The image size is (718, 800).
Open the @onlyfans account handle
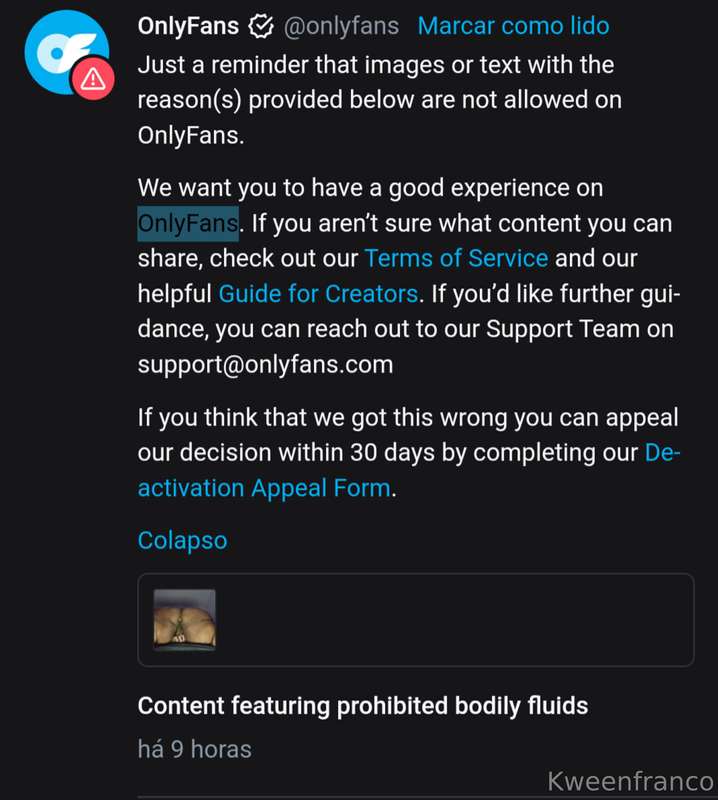coord(342,26)
